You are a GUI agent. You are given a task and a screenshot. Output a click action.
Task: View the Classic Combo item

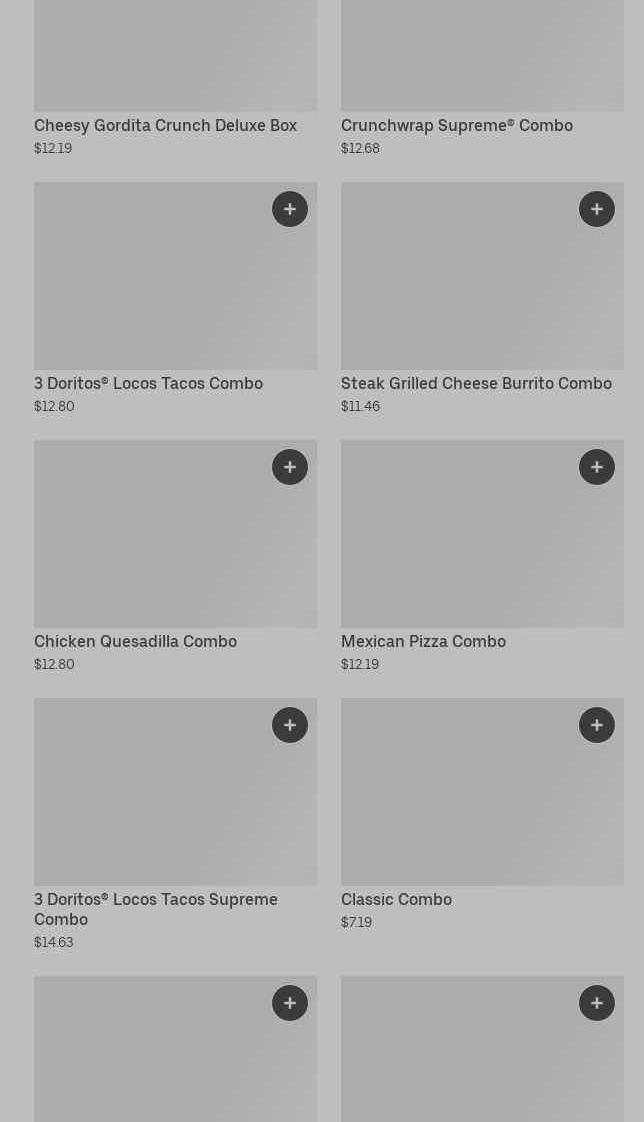482,814
